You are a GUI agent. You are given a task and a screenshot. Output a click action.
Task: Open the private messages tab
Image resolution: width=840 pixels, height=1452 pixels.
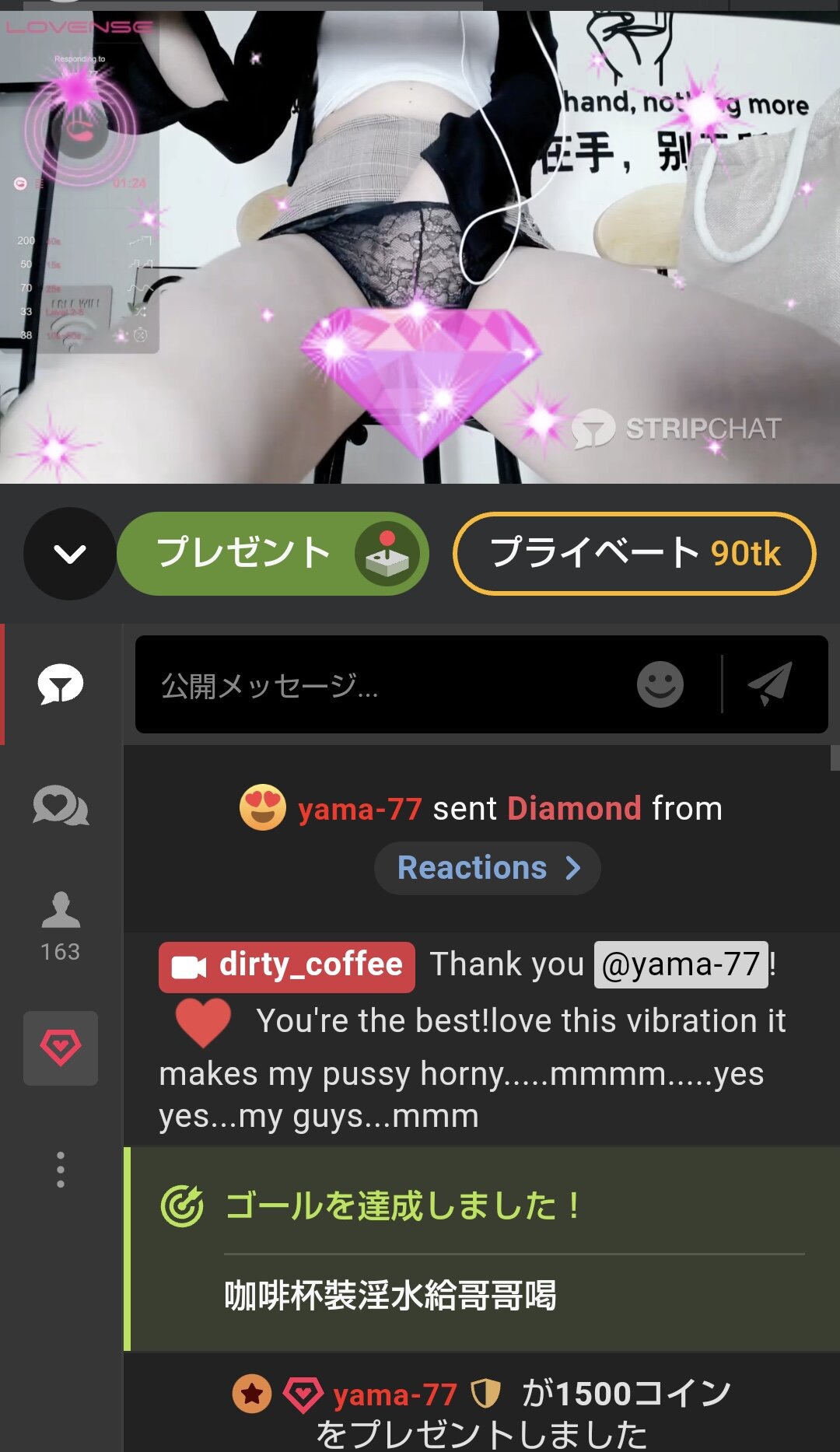61,806
